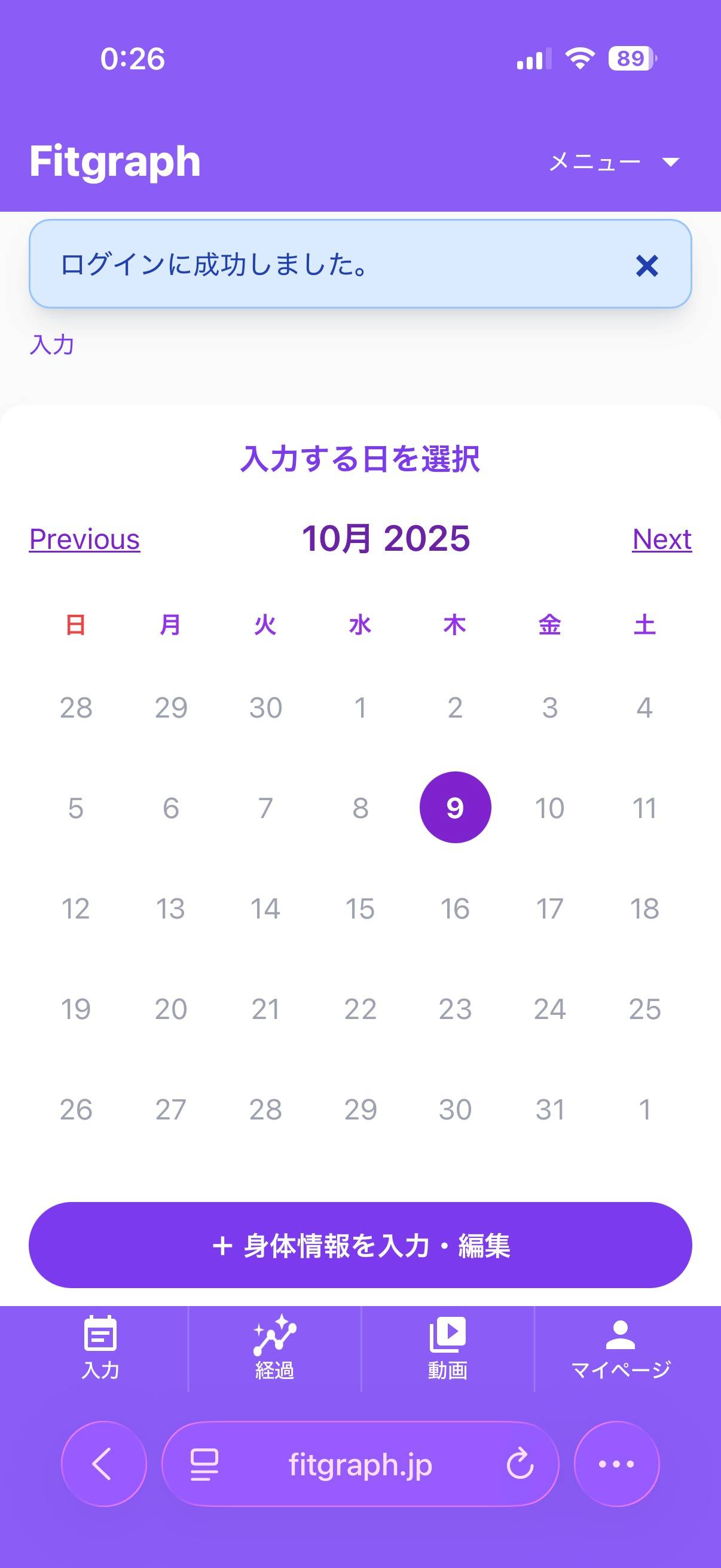Screen dimensions: 721x1568
Task: Dismiss the login success banner
Action: point(646,266)
